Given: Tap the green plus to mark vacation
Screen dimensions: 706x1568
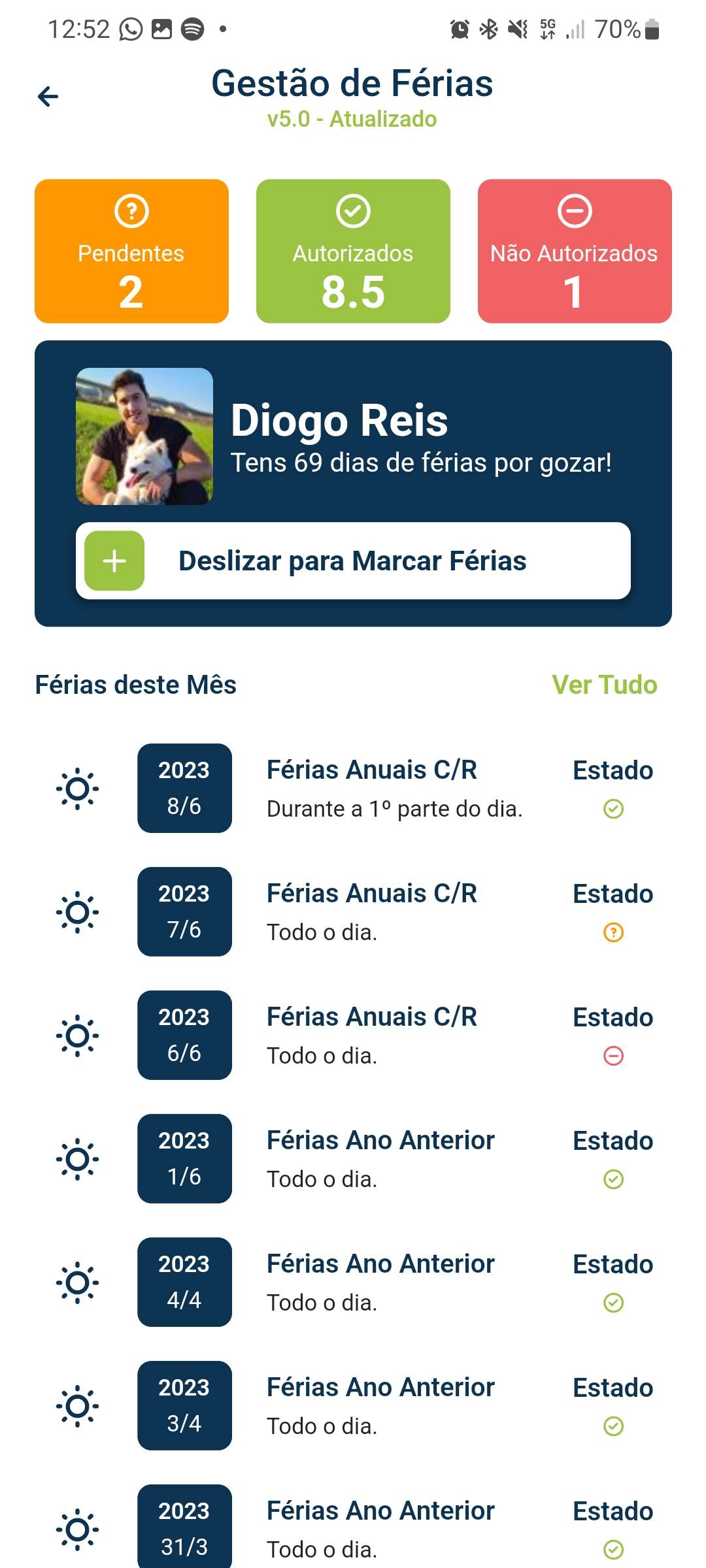Looking at the screenshot, I should [x=114, y=561].
